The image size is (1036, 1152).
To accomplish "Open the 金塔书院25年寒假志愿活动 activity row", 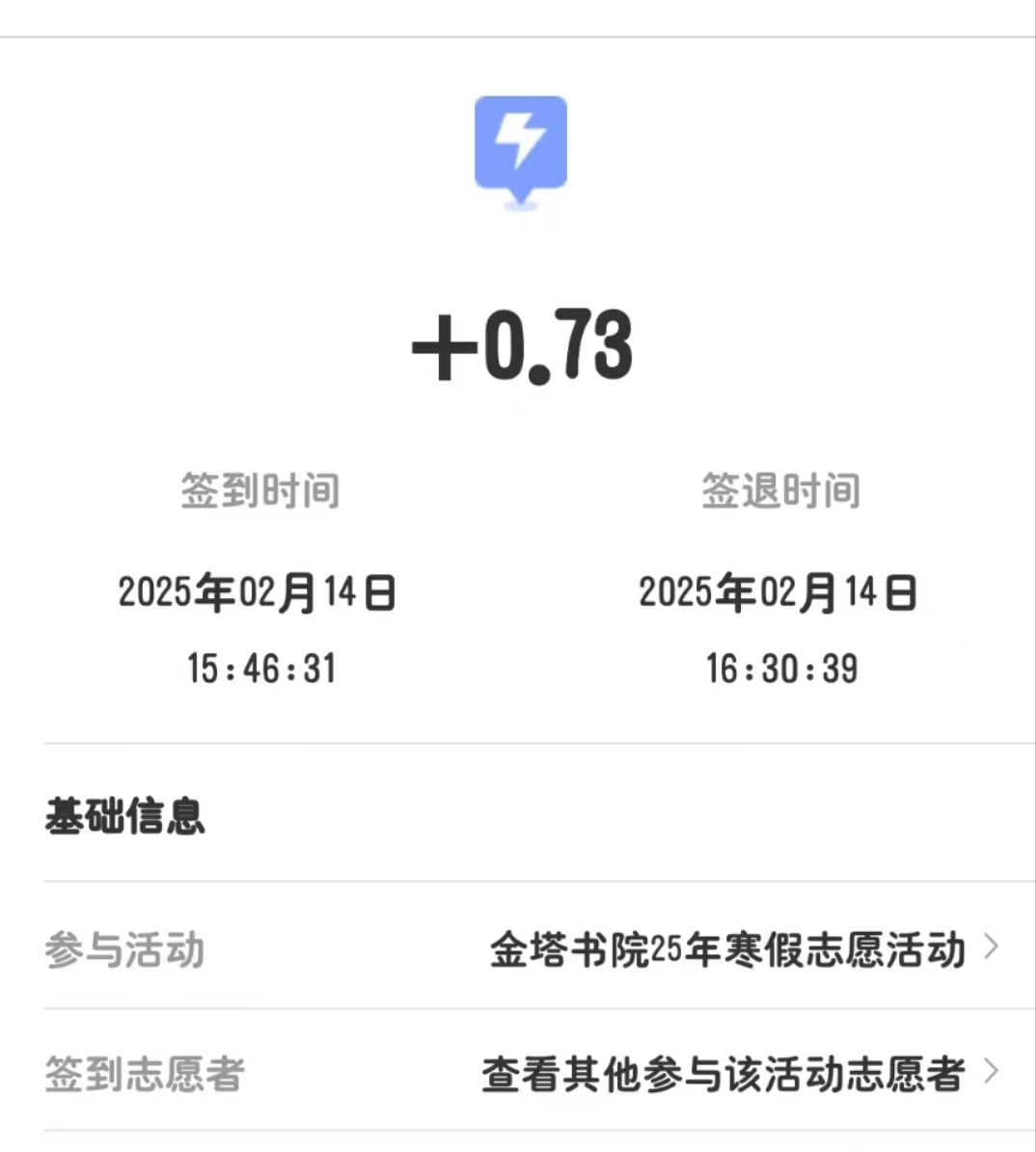I will click(x=727, y=949).
